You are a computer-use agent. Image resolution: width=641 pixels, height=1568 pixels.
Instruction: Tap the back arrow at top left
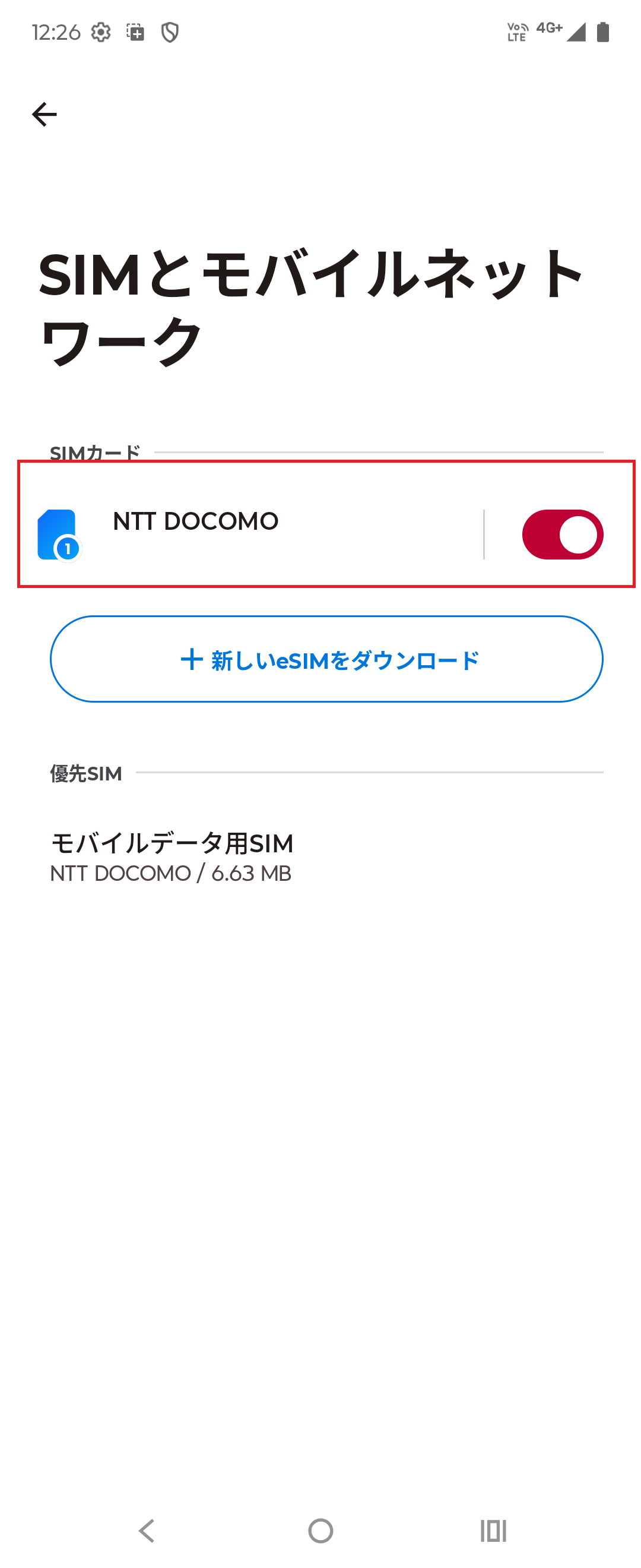(x=45, y=115)
